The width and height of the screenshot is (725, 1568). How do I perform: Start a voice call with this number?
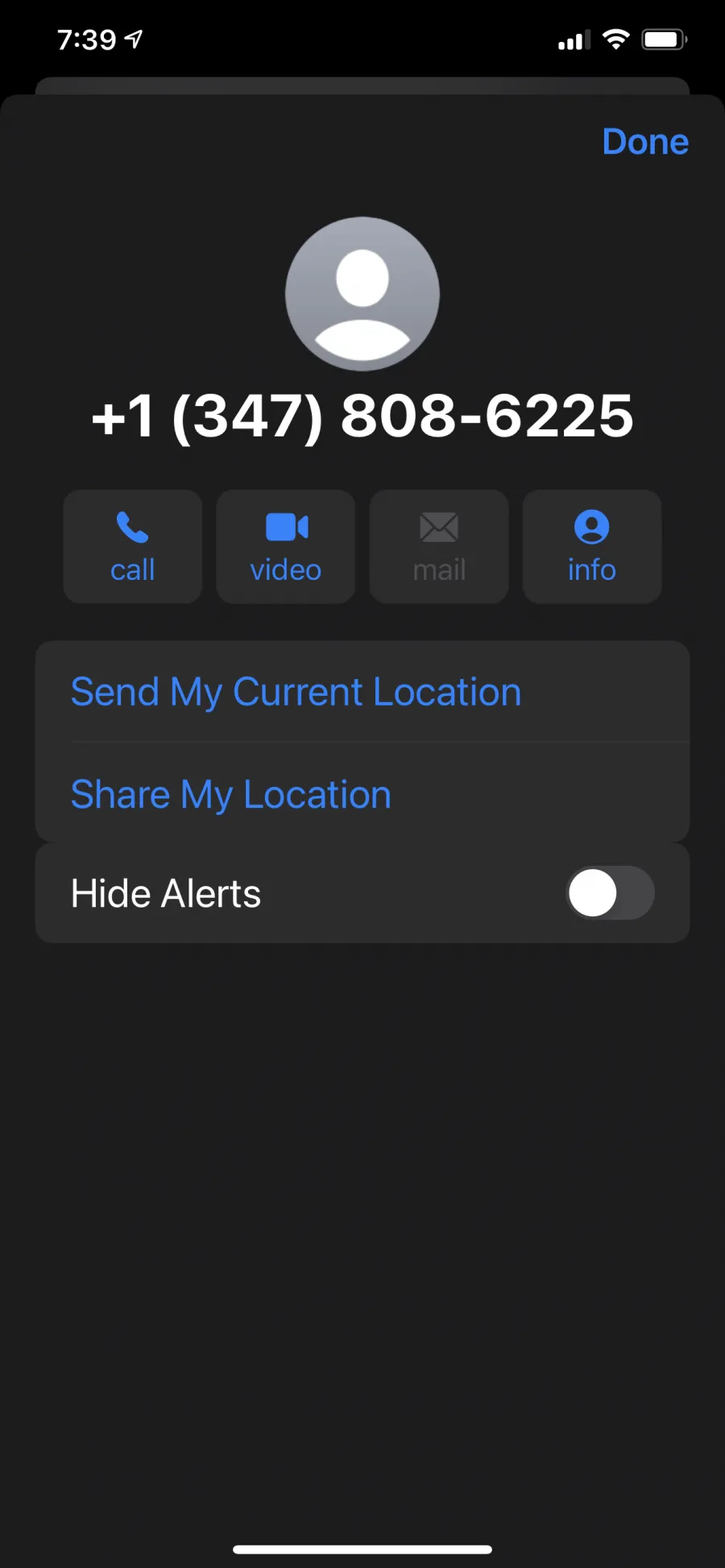tap(133, 547)
